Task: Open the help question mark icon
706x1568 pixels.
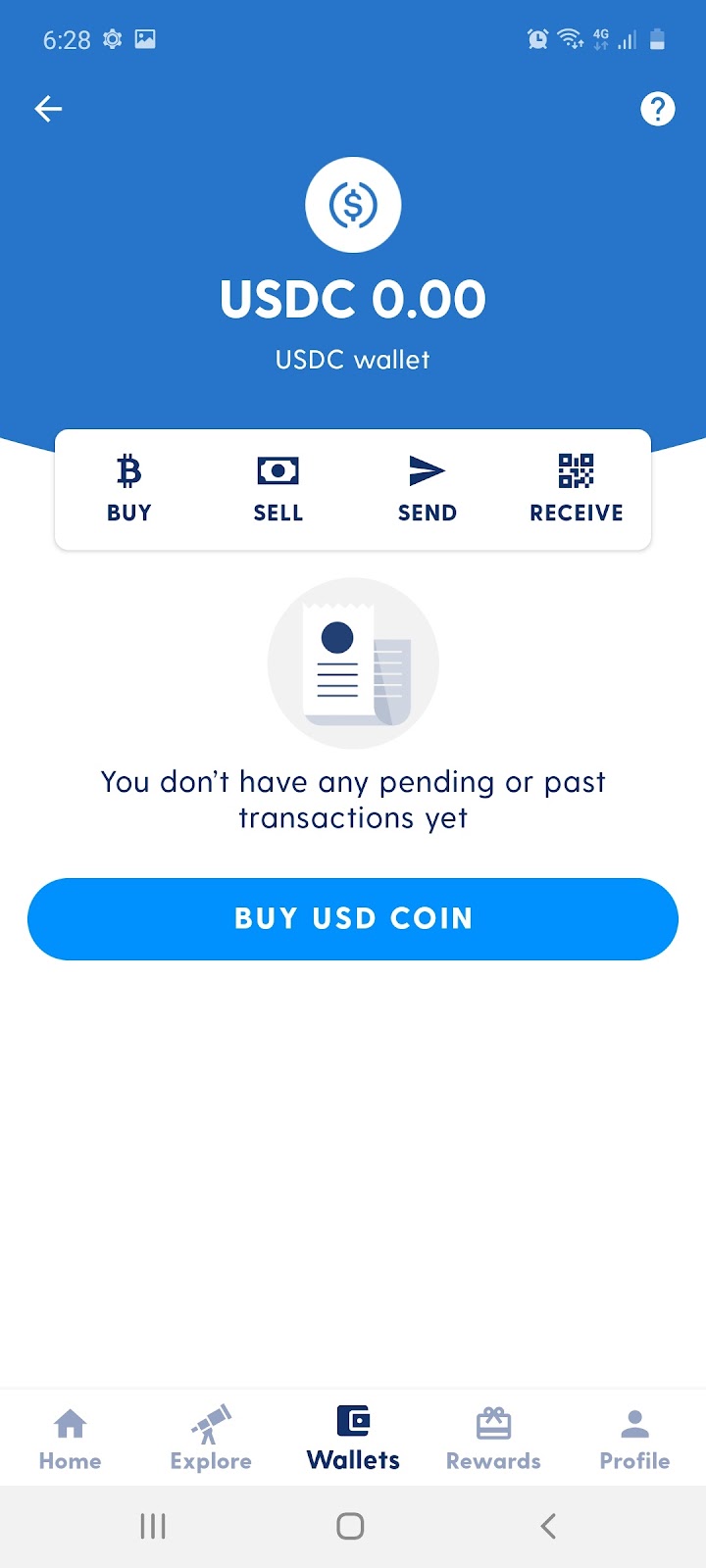Action: [657, 109]
